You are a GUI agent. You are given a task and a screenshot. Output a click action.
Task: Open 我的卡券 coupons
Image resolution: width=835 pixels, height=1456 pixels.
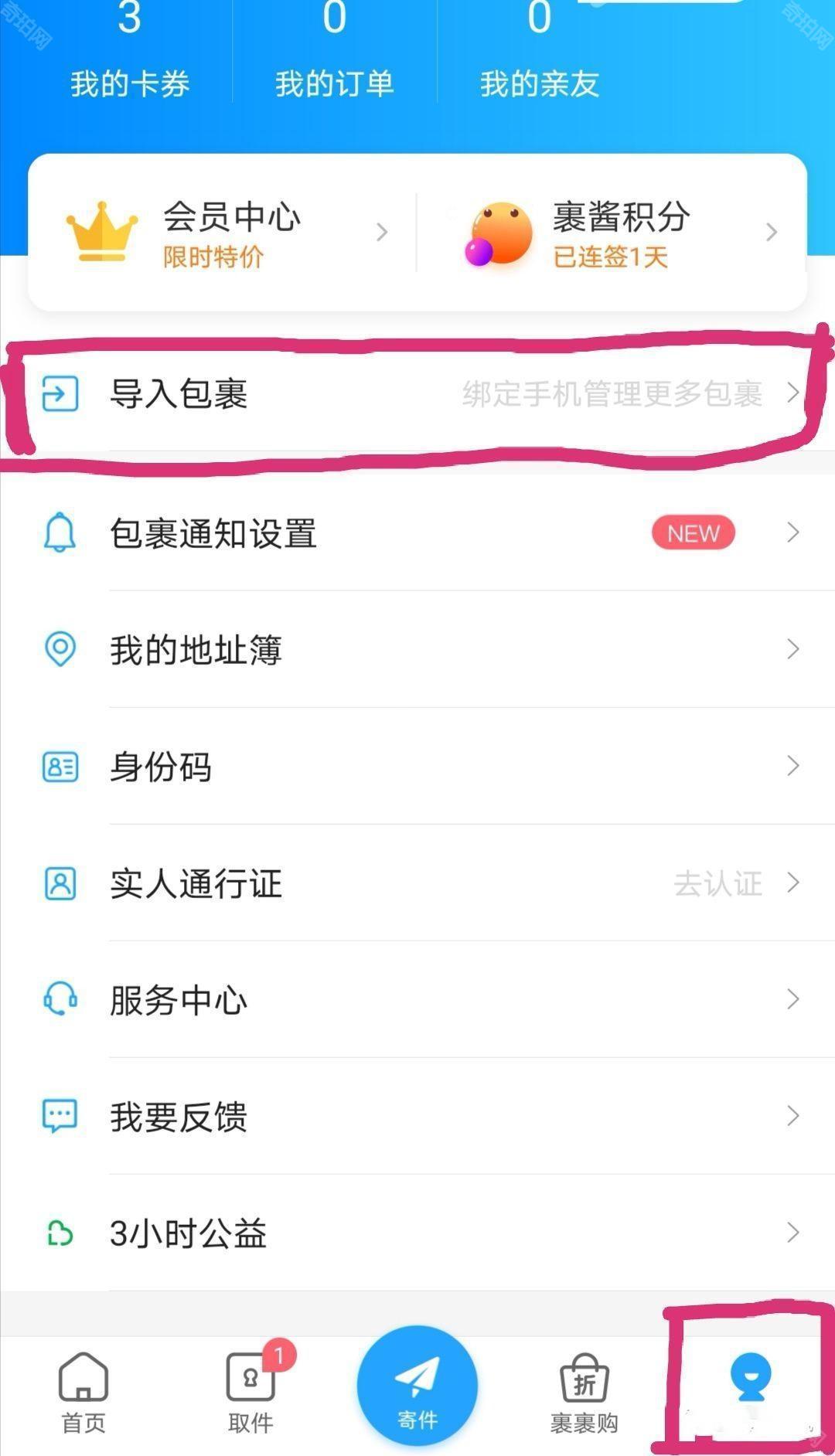(x=130, y=54)
